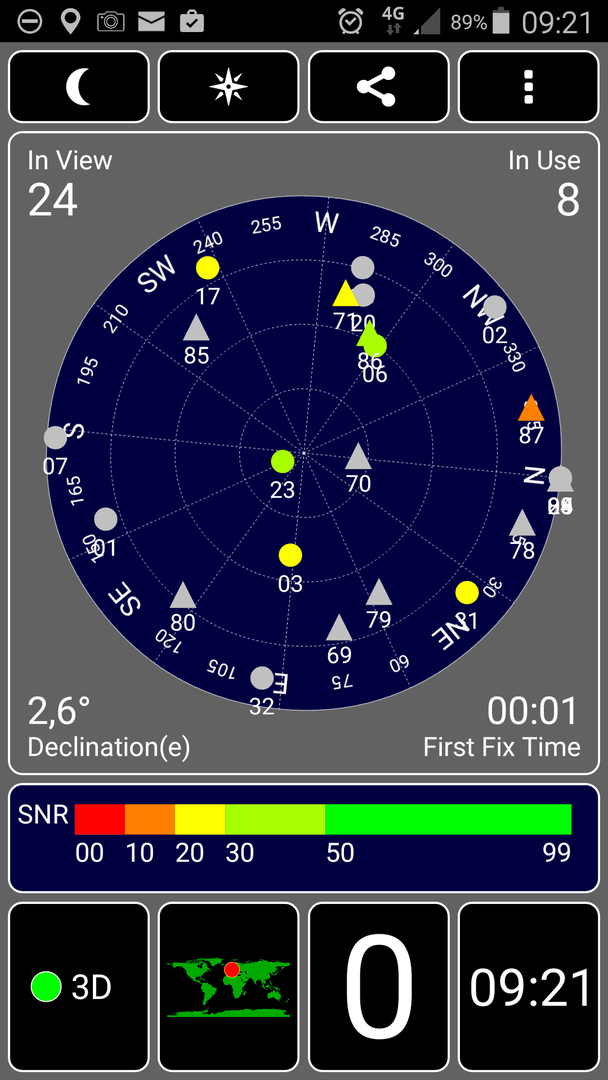Viewport: 608px width, 1080px height.
Task: Open the world map location tile
Action: coord(229,987)
